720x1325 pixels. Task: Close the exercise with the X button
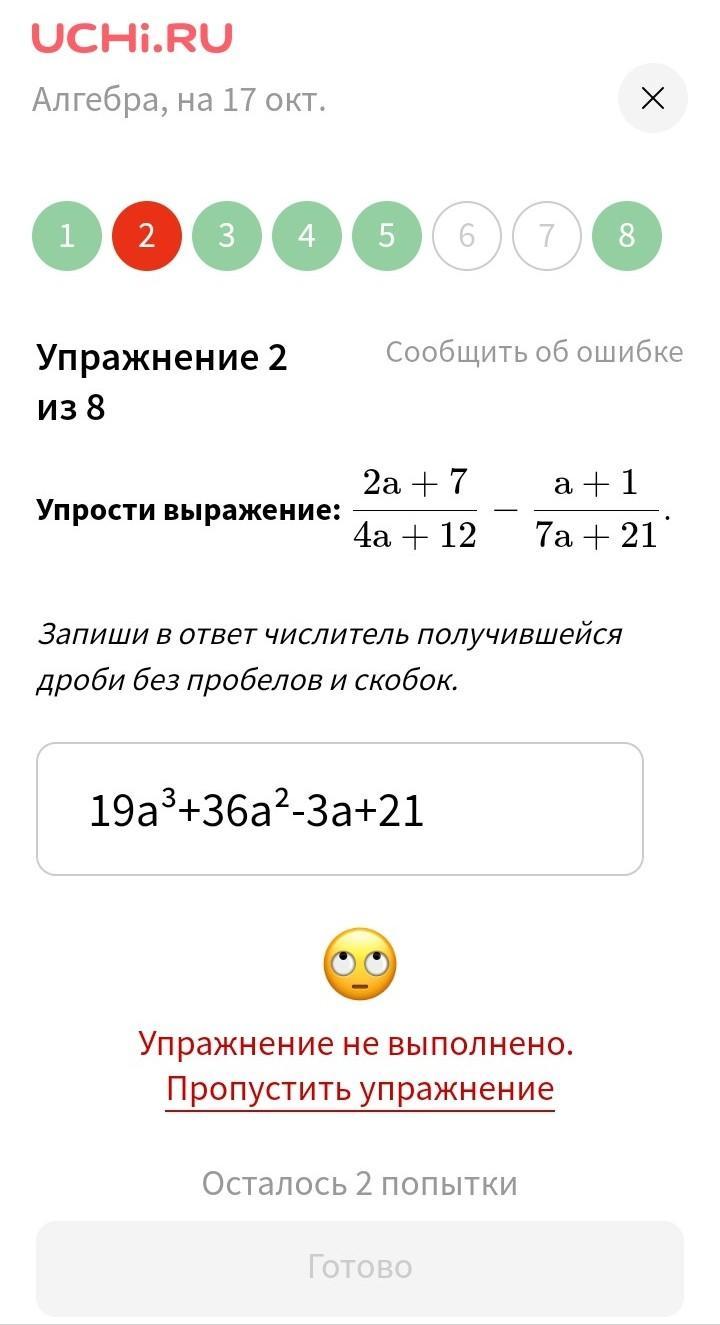coord(652,98)
